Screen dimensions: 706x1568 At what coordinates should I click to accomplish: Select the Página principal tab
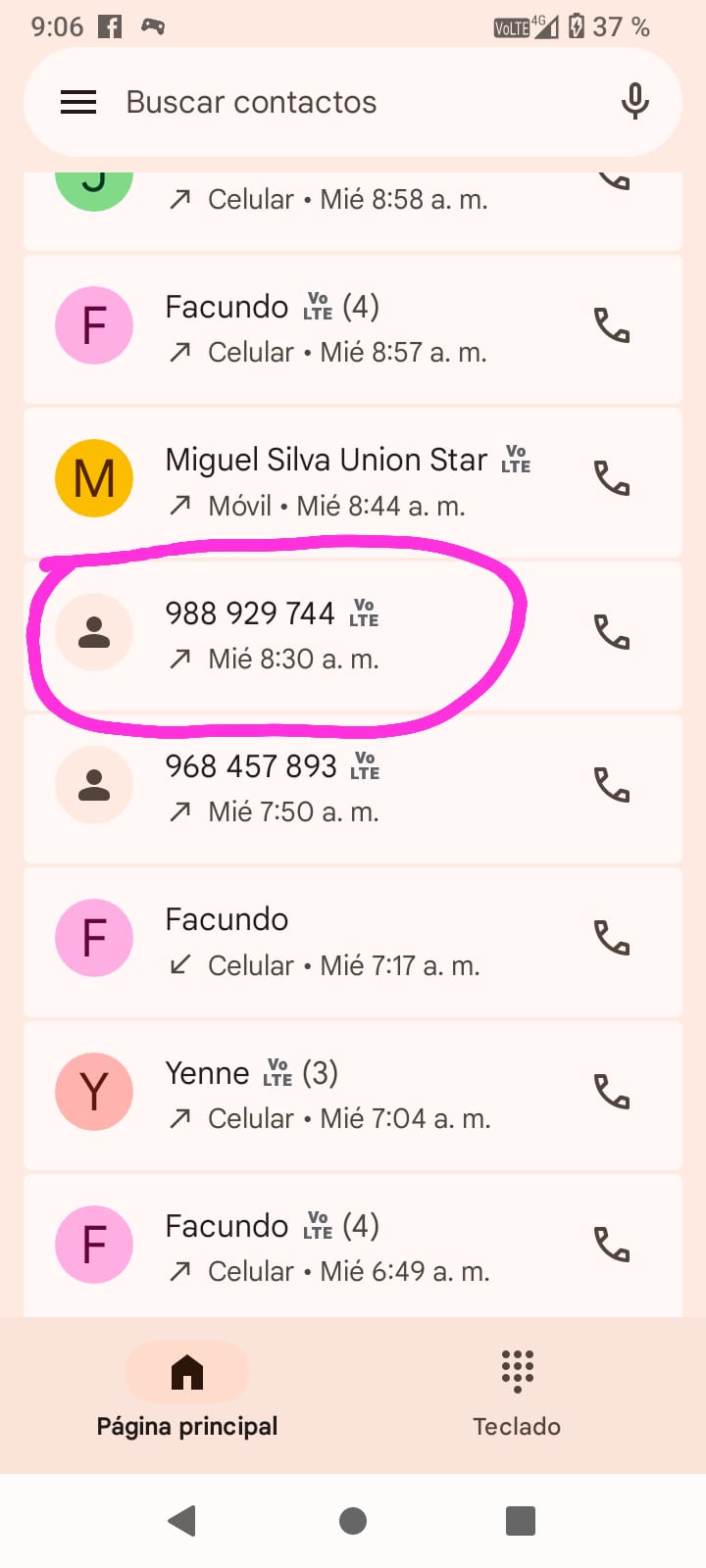(187, 1392)
